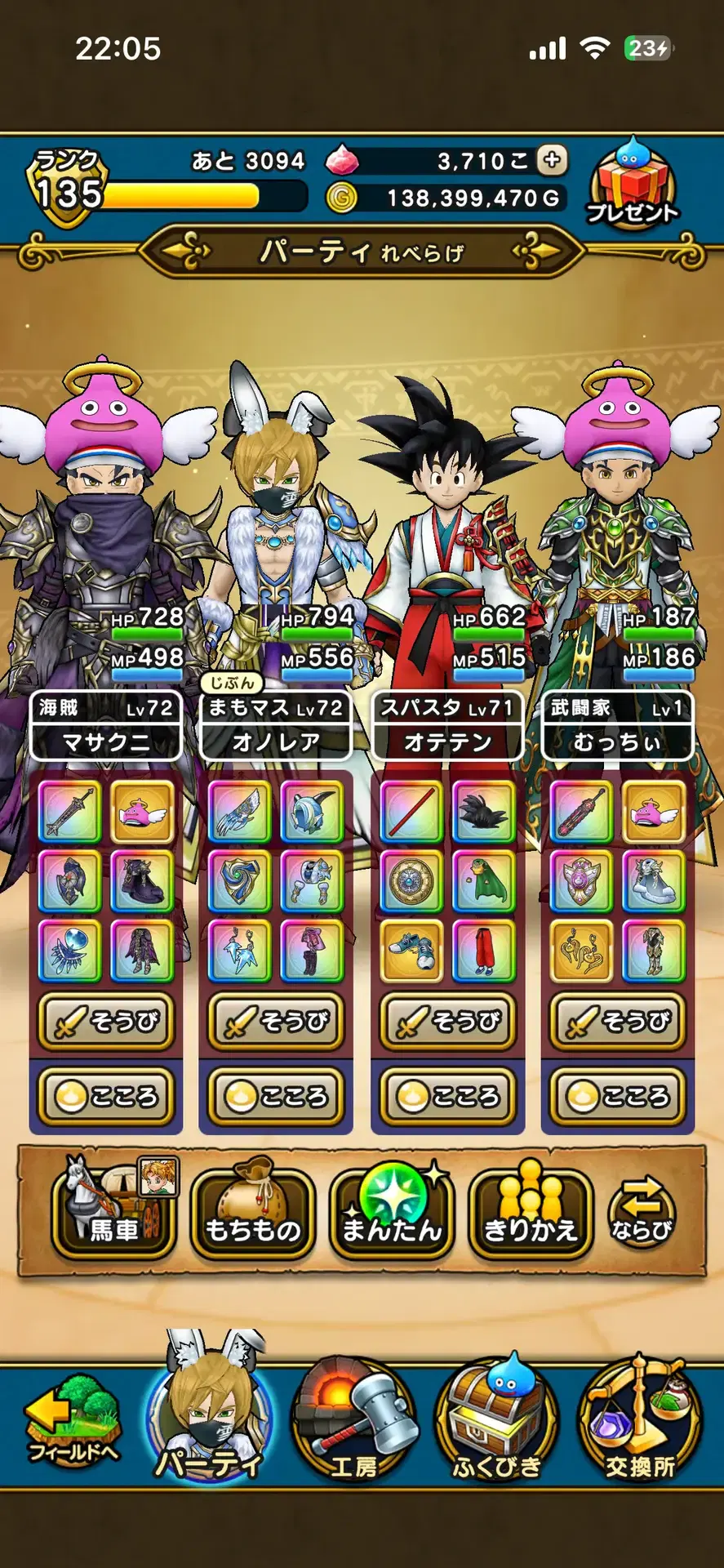Open こころ for むっちぃ
This screenshot has height=1568, width=724.
tap(618, 1096)
